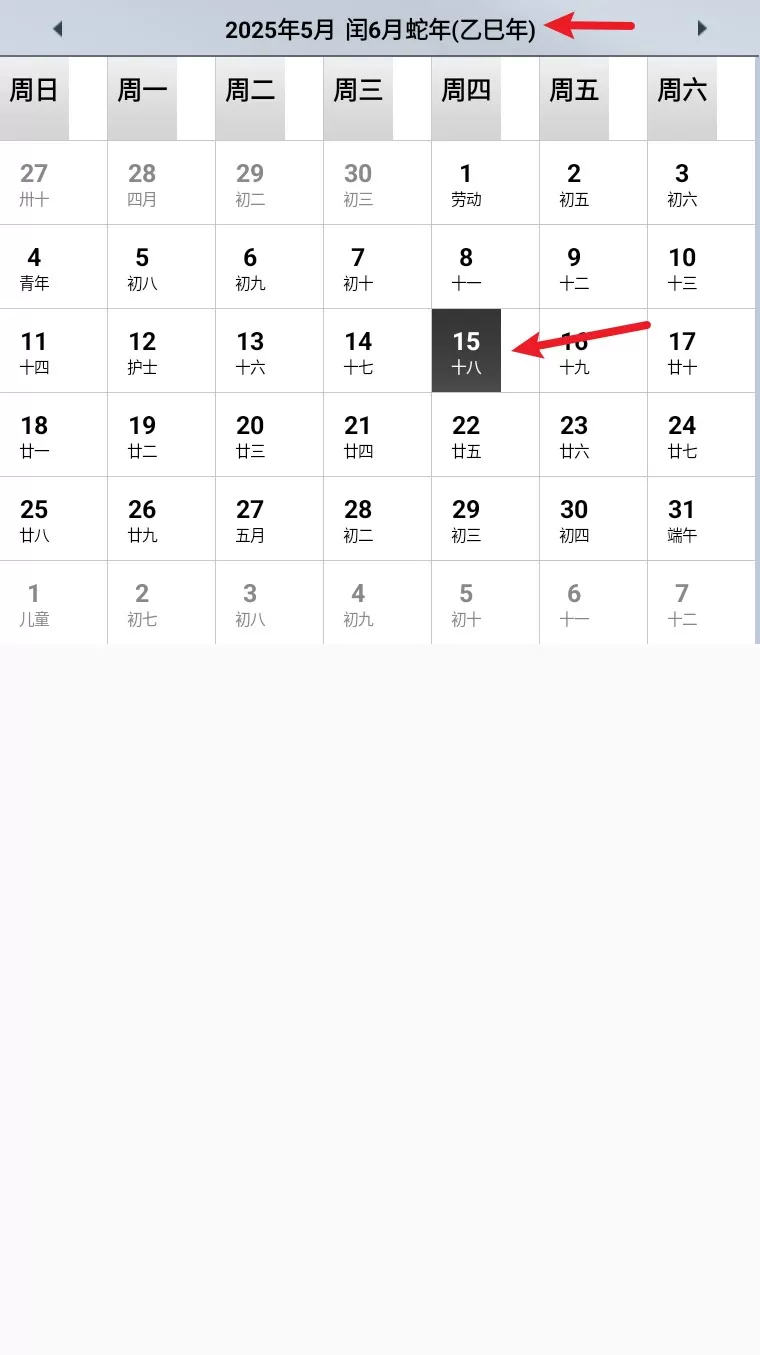760x1355 pixels.
Task: Select greyed date 1 儿童 of June
Action: pos(34,603)
